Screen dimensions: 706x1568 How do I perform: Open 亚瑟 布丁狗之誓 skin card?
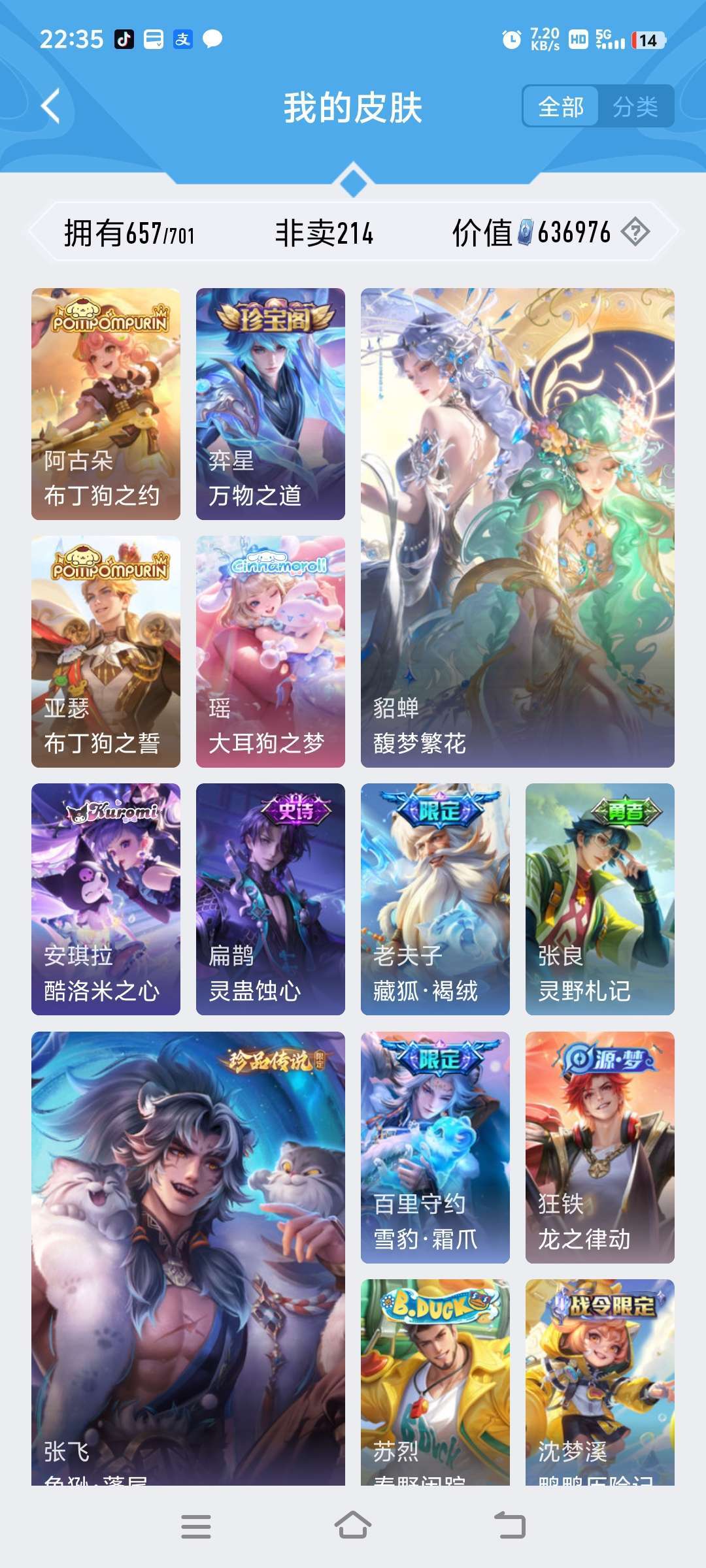[x=106, y=651]
